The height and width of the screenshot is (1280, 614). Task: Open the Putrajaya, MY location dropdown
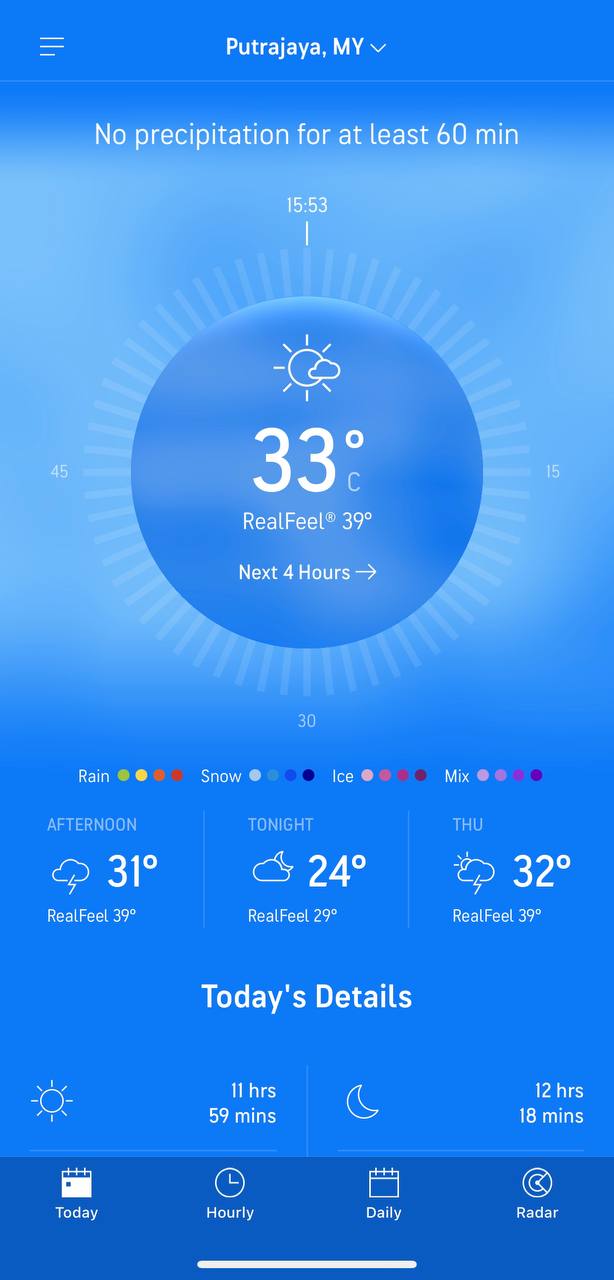click(306, 47)
